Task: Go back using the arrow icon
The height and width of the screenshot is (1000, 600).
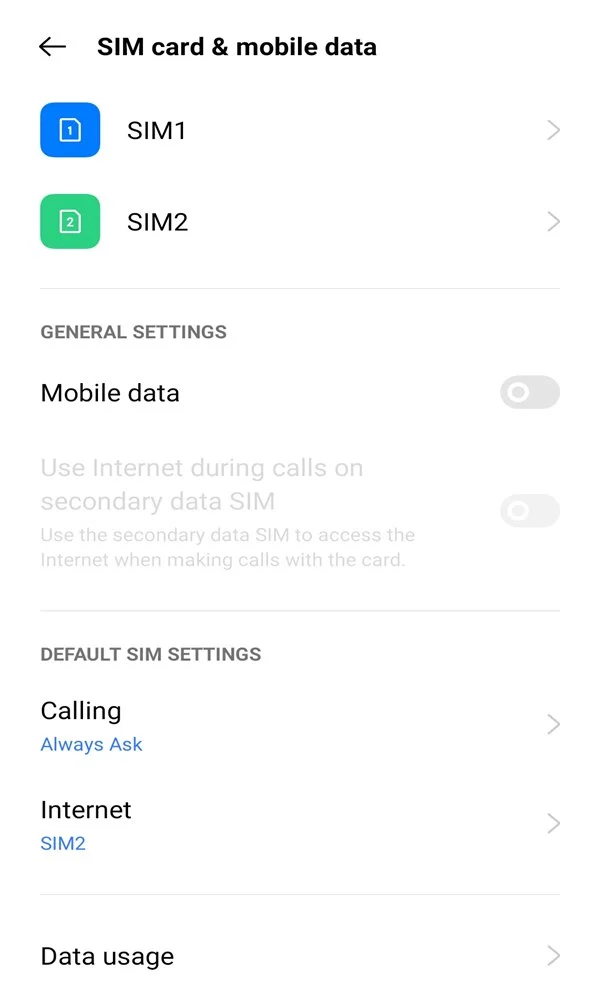Action: coord(52,47)
